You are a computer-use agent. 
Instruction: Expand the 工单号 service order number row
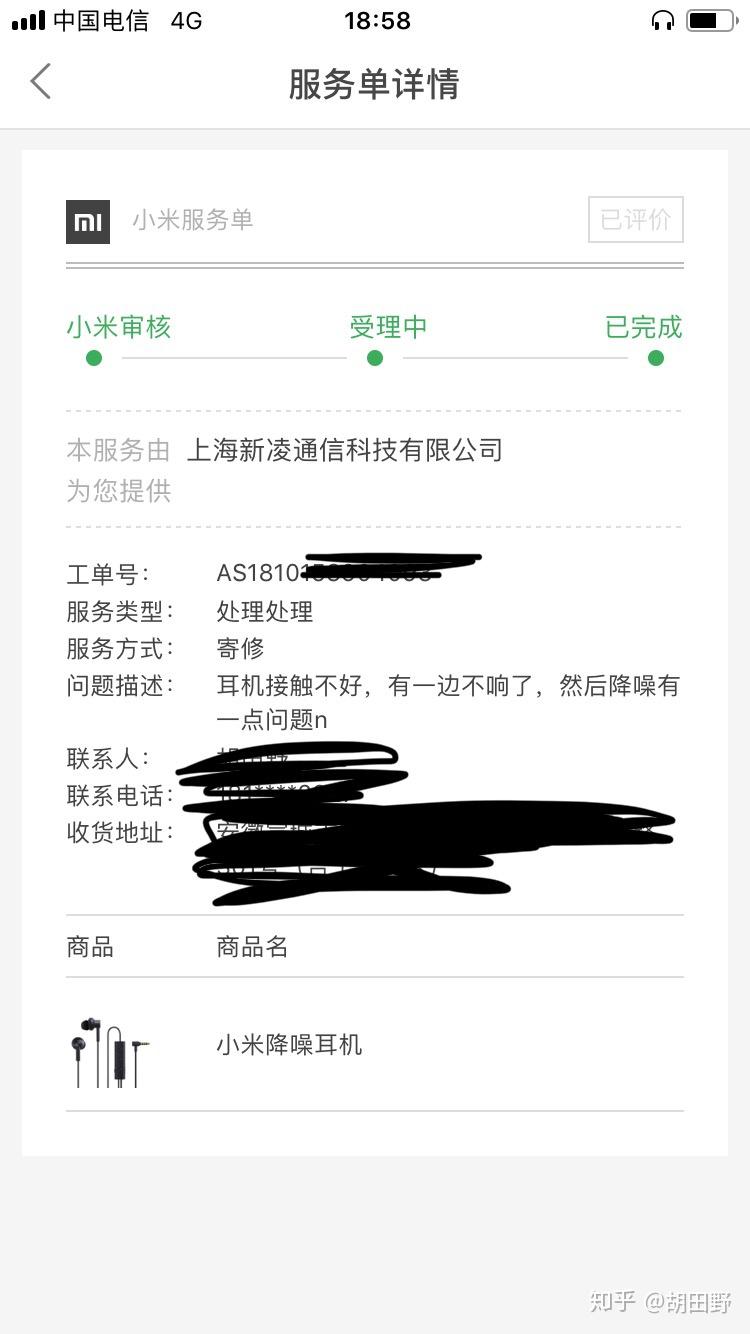[300, 572]
